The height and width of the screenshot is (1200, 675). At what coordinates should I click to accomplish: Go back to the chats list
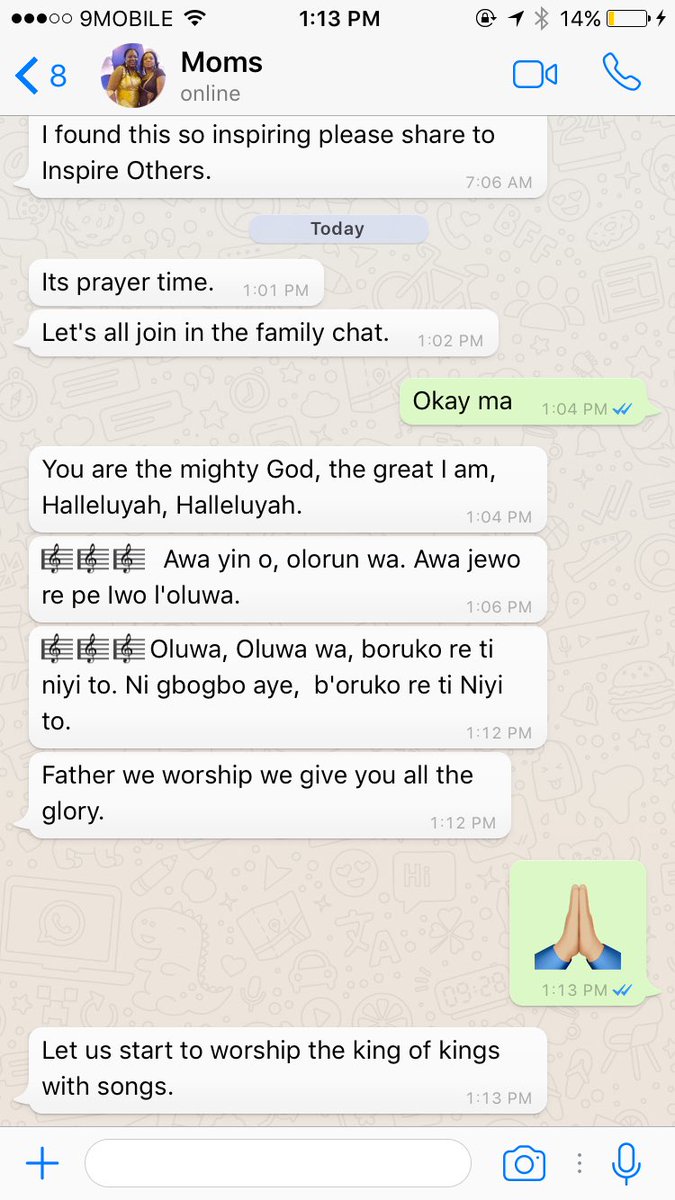click(x=40, y=75)
